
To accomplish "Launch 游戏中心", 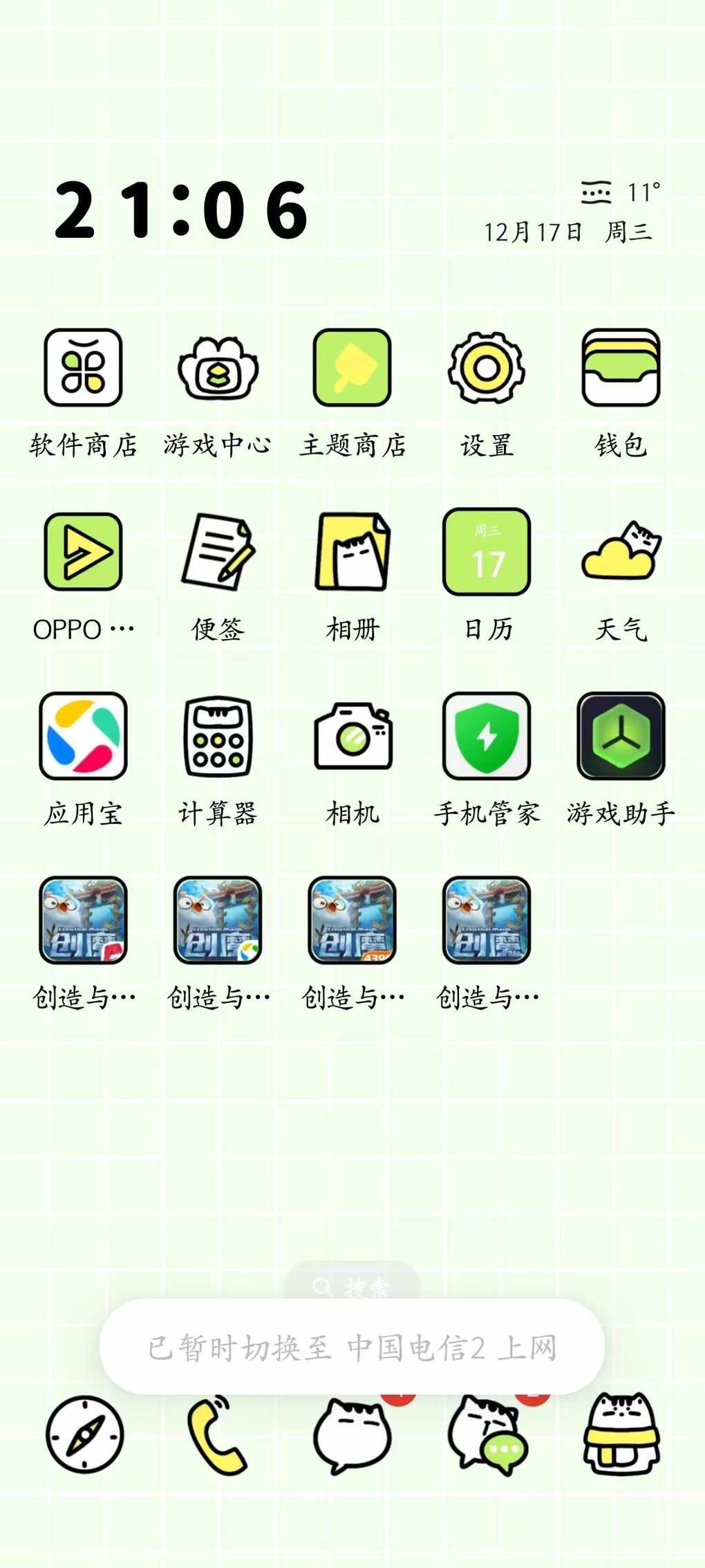I will tap(218, 368).
